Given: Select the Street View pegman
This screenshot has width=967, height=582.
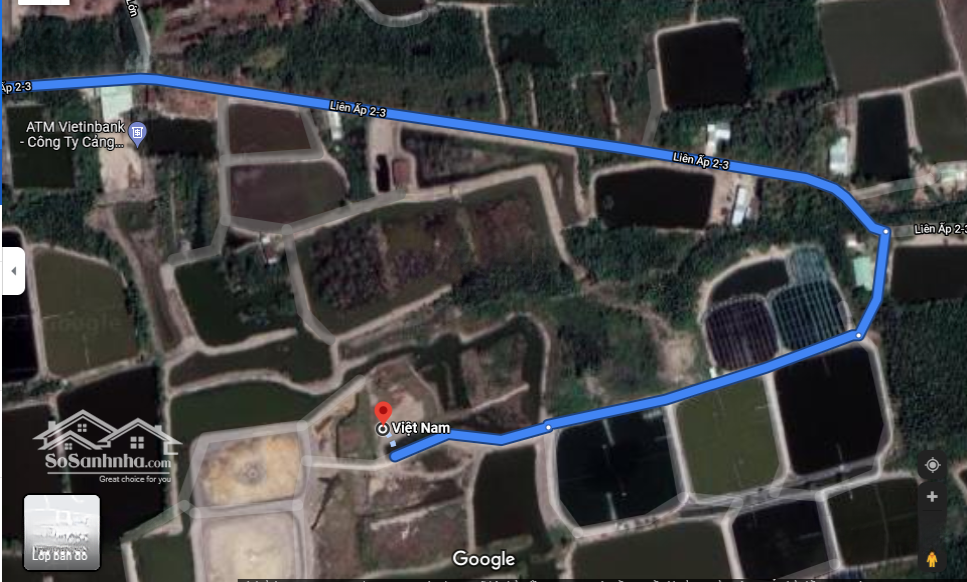Looking at the screenshot, I should click(x=932, y=558).
